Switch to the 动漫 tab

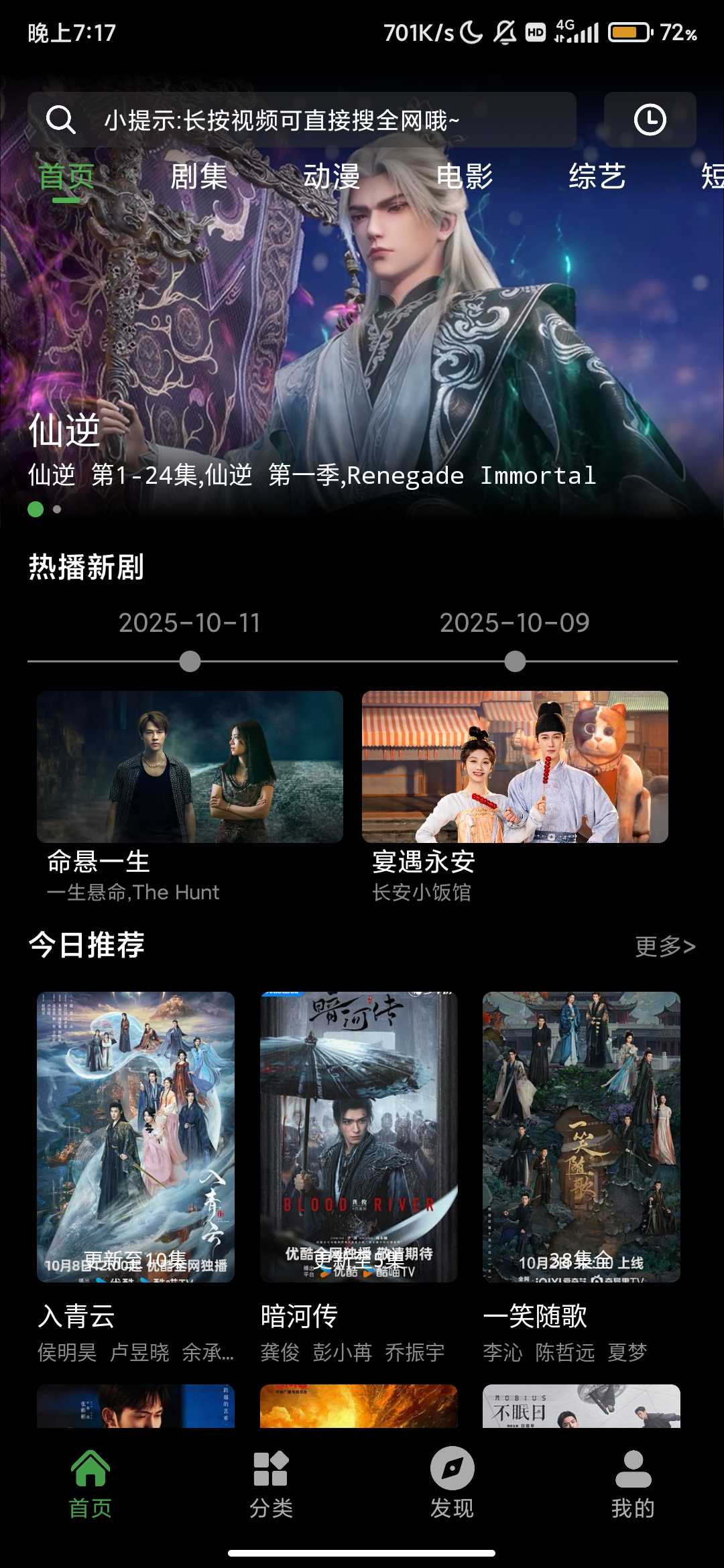click(332, 177)
